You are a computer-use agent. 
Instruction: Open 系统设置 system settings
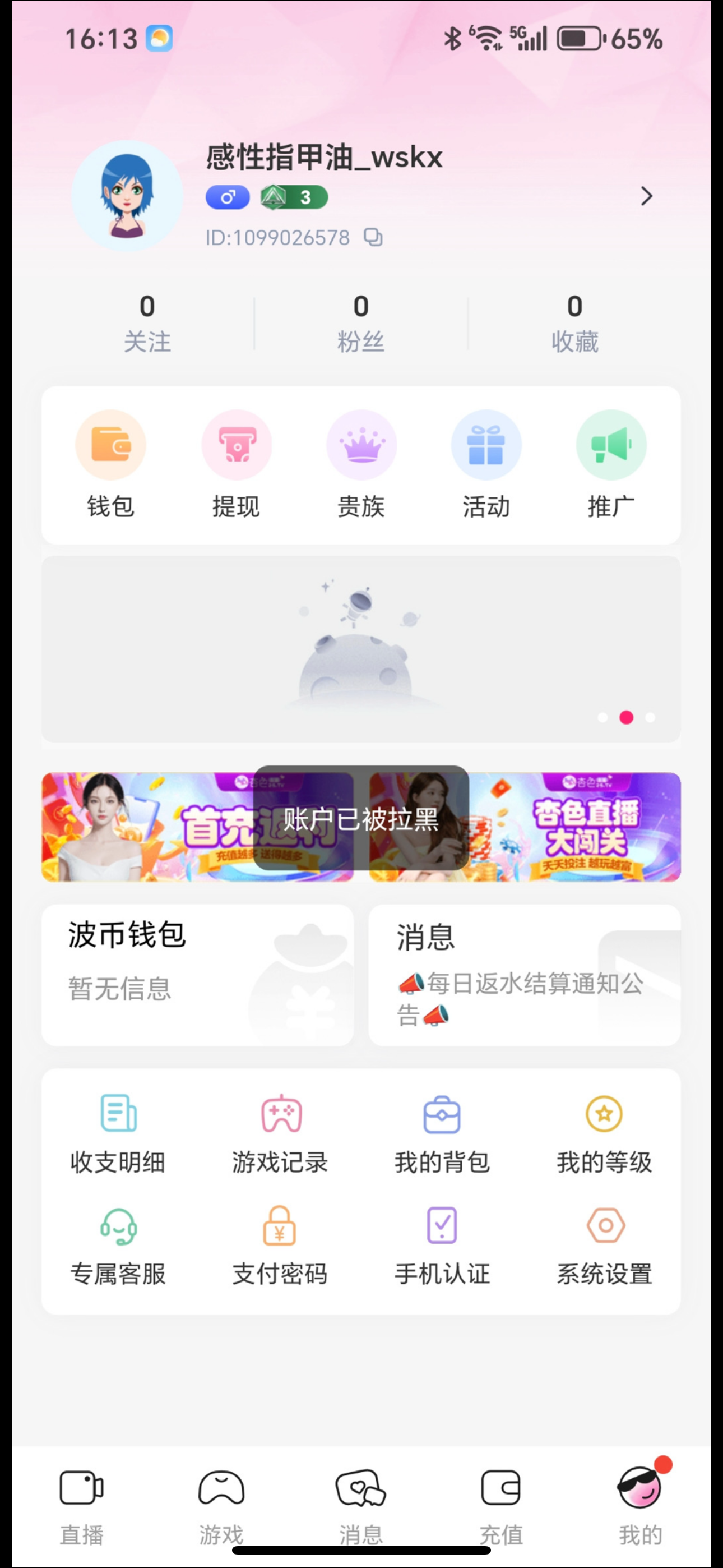(605, 1246)
